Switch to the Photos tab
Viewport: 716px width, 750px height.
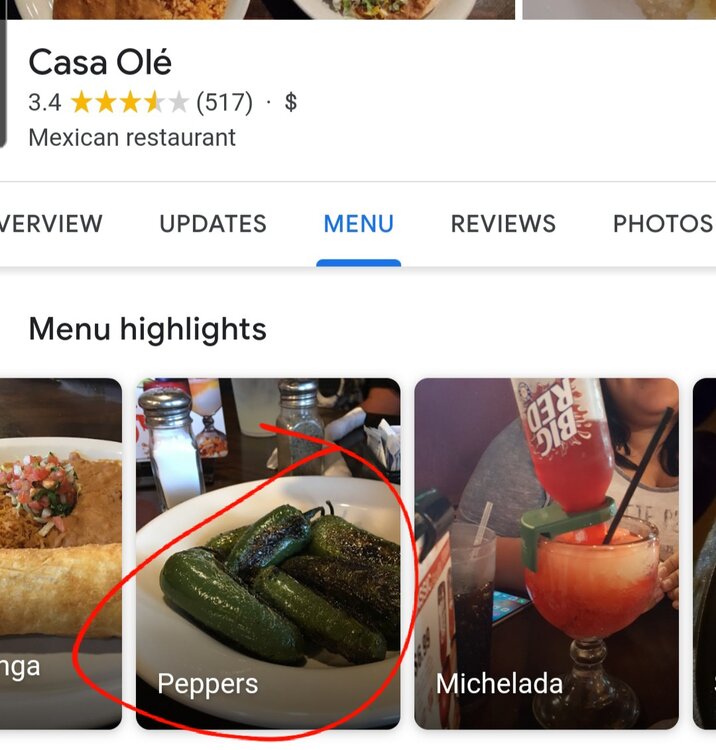(662, 224)
